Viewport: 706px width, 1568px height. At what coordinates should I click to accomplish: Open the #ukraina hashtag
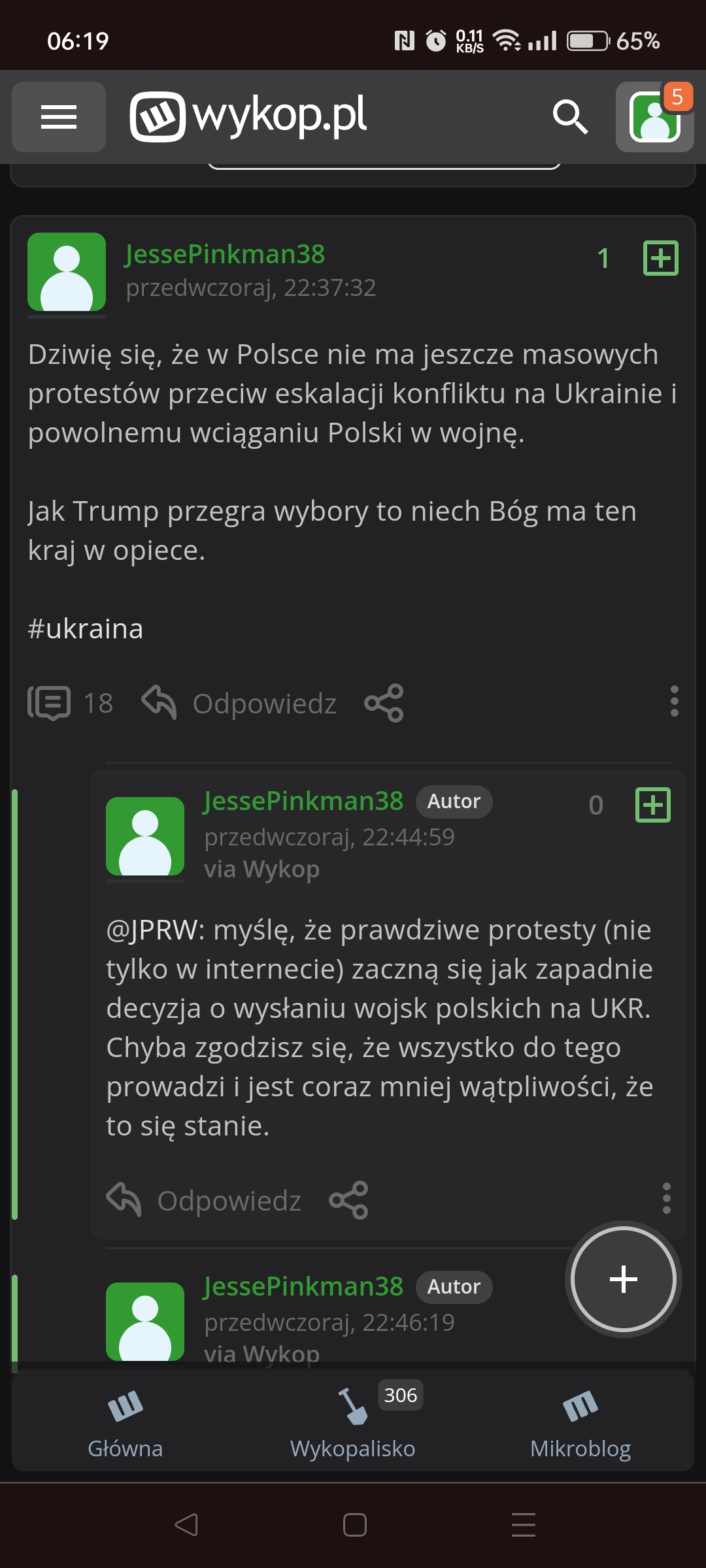[86, 629]
